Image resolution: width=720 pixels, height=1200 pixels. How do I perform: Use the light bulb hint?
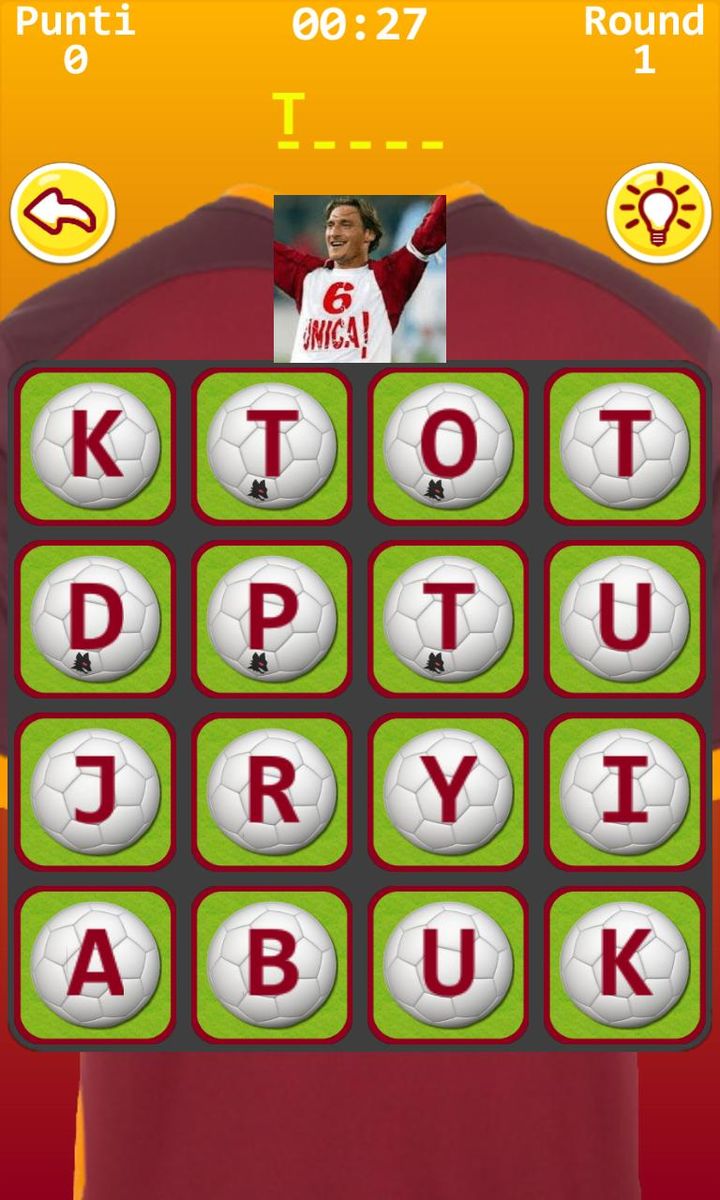[658, 213]
